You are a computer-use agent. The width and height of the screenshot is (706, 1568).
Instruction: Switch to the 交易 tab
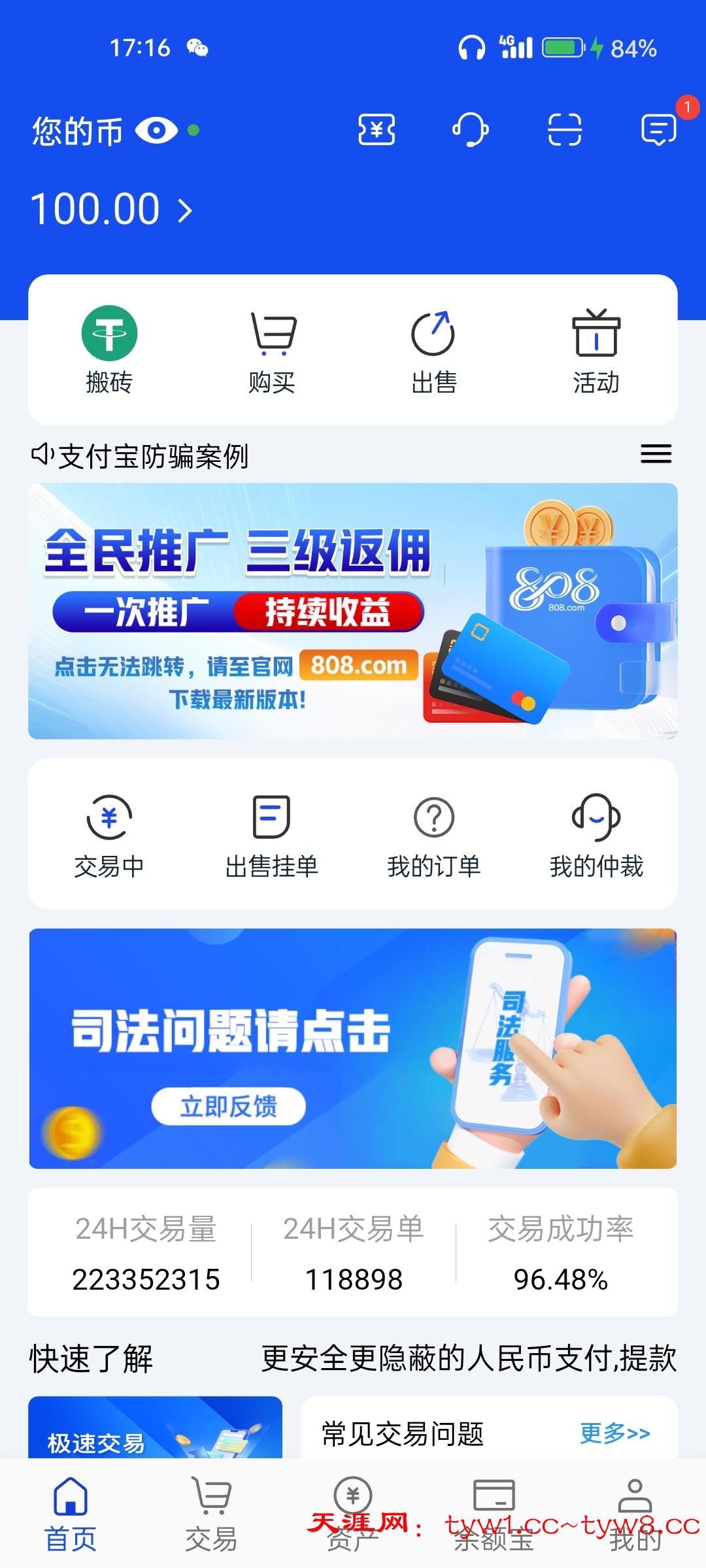[x=211, y=1514]
